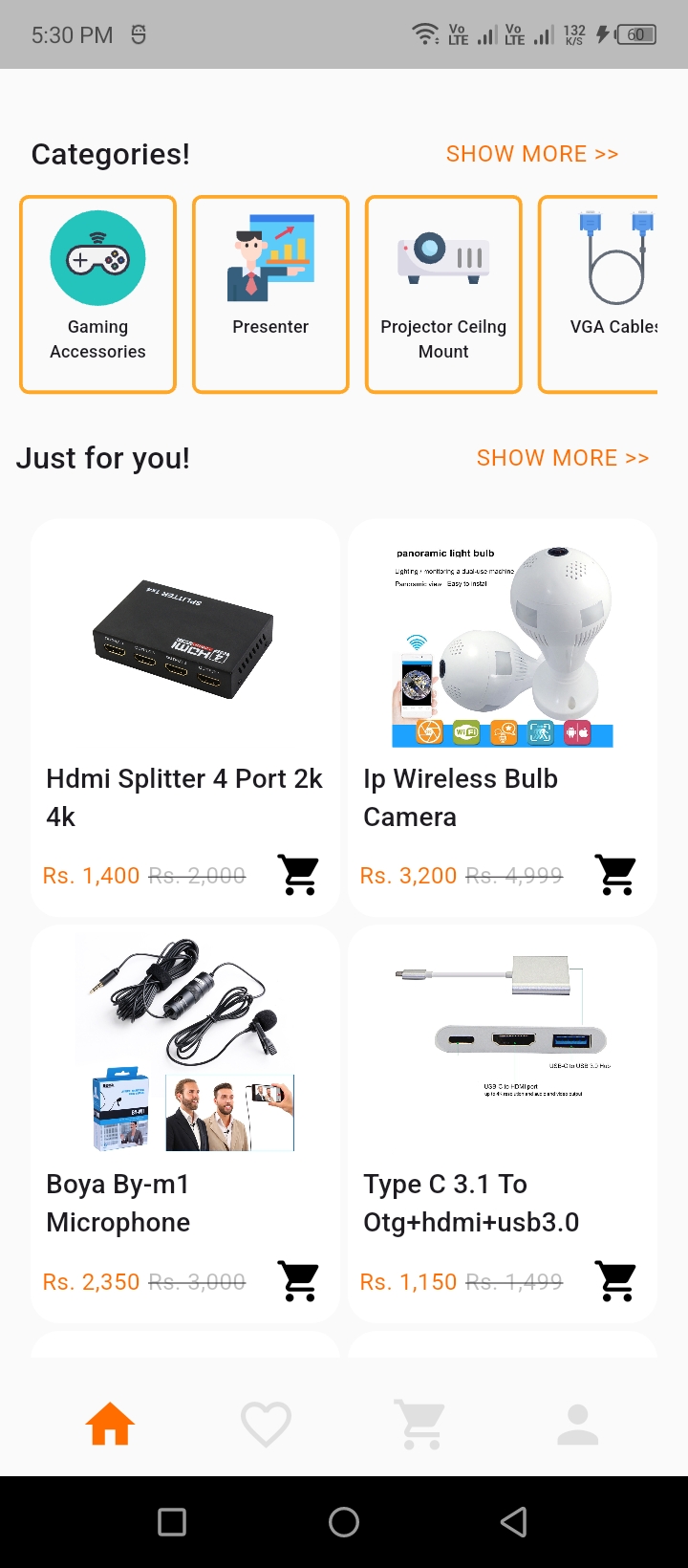Open the profile tab
The width and height of the screenshot is (688, 1568).
(577, 1425)
